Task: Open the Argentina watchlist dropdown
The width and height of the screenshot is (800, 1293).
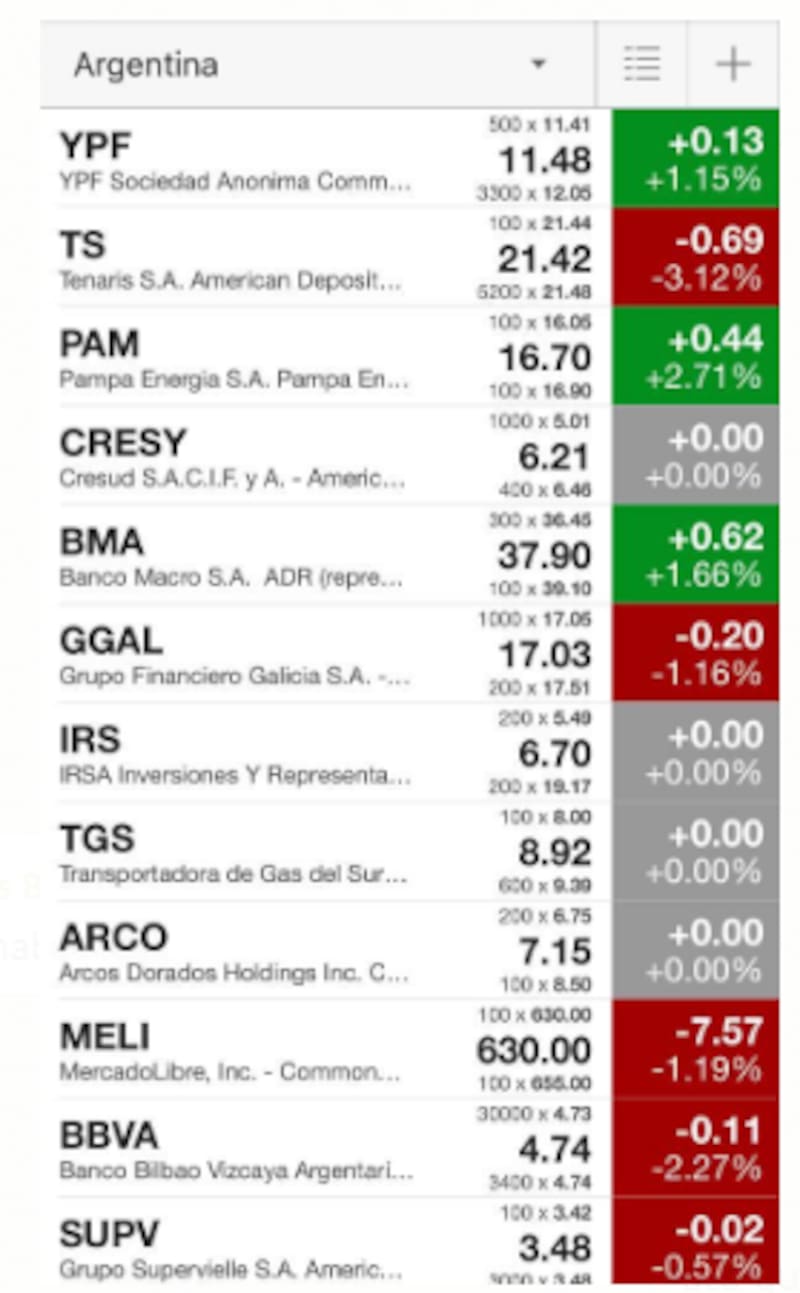Action: (310, 65)
